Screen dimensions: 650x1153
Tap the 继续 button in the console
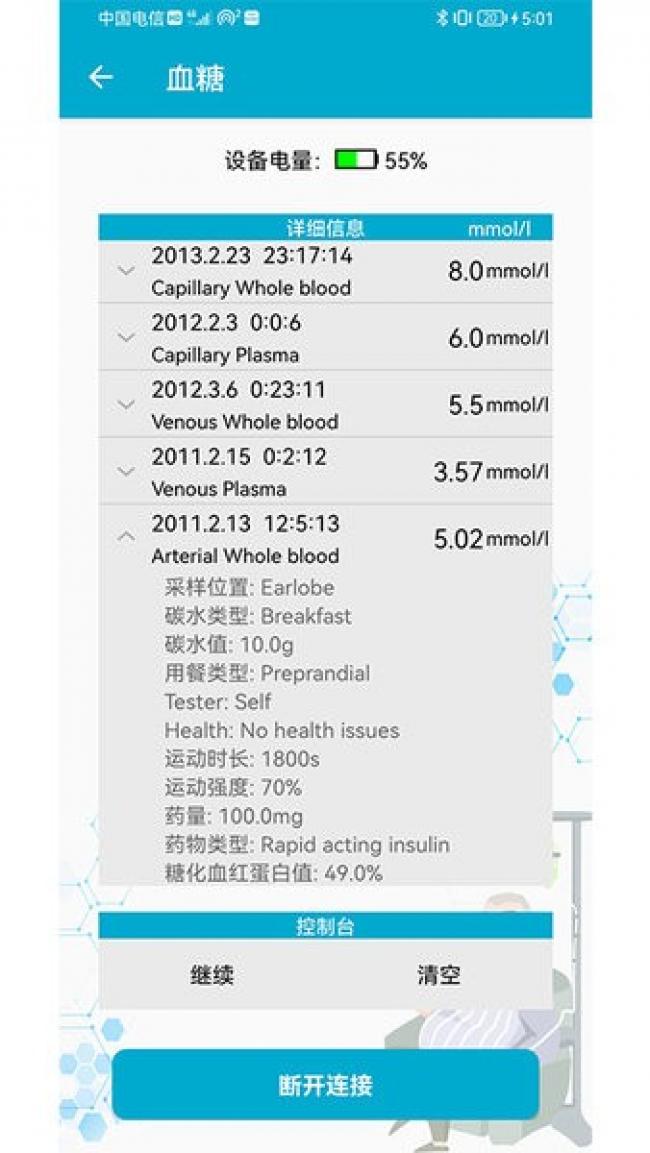[212, 975]
